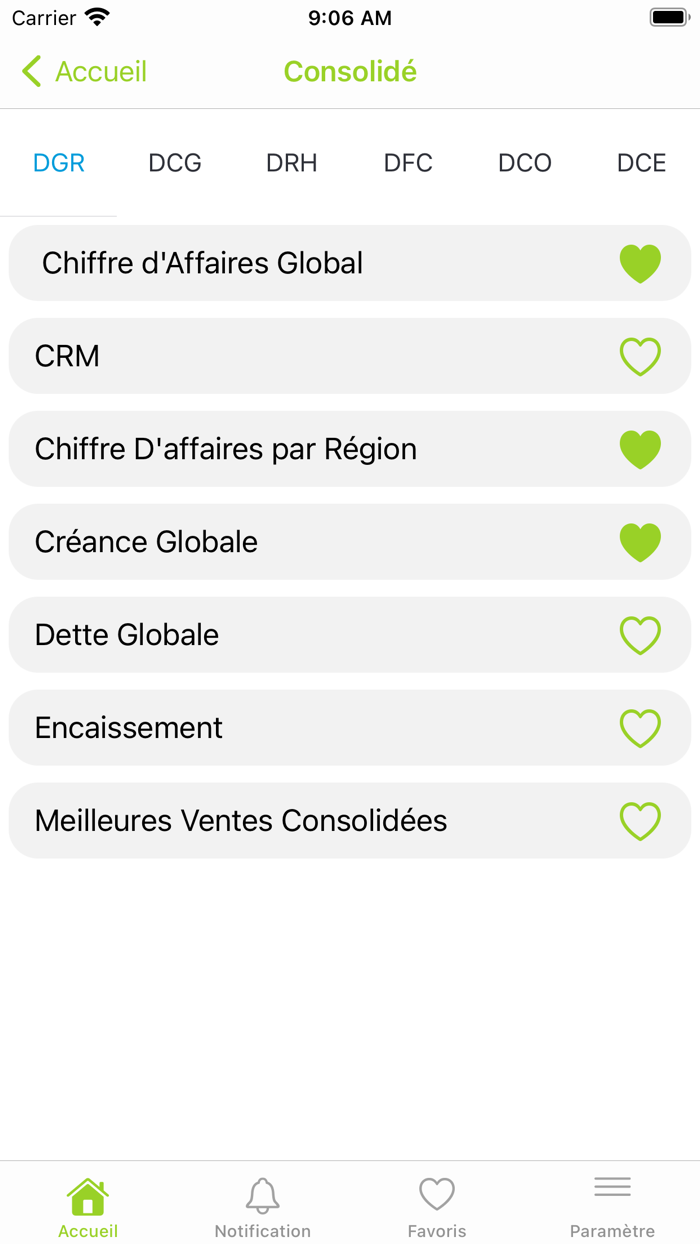Open Meilleures Ventes Consolidées

(x=241, y=821)
